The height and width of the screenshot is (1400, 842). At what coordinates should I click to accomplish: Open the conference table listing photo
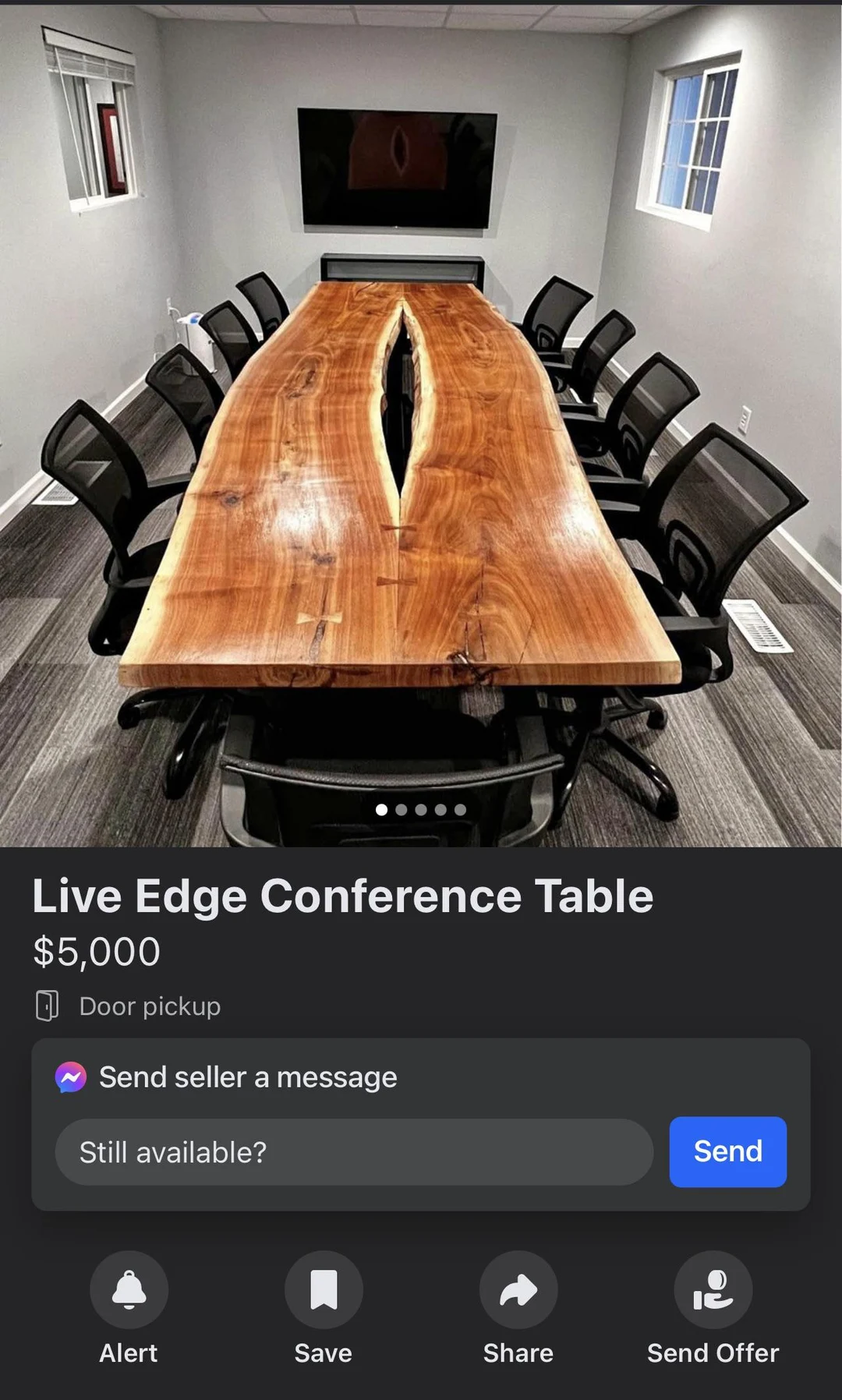click(421, 425)
